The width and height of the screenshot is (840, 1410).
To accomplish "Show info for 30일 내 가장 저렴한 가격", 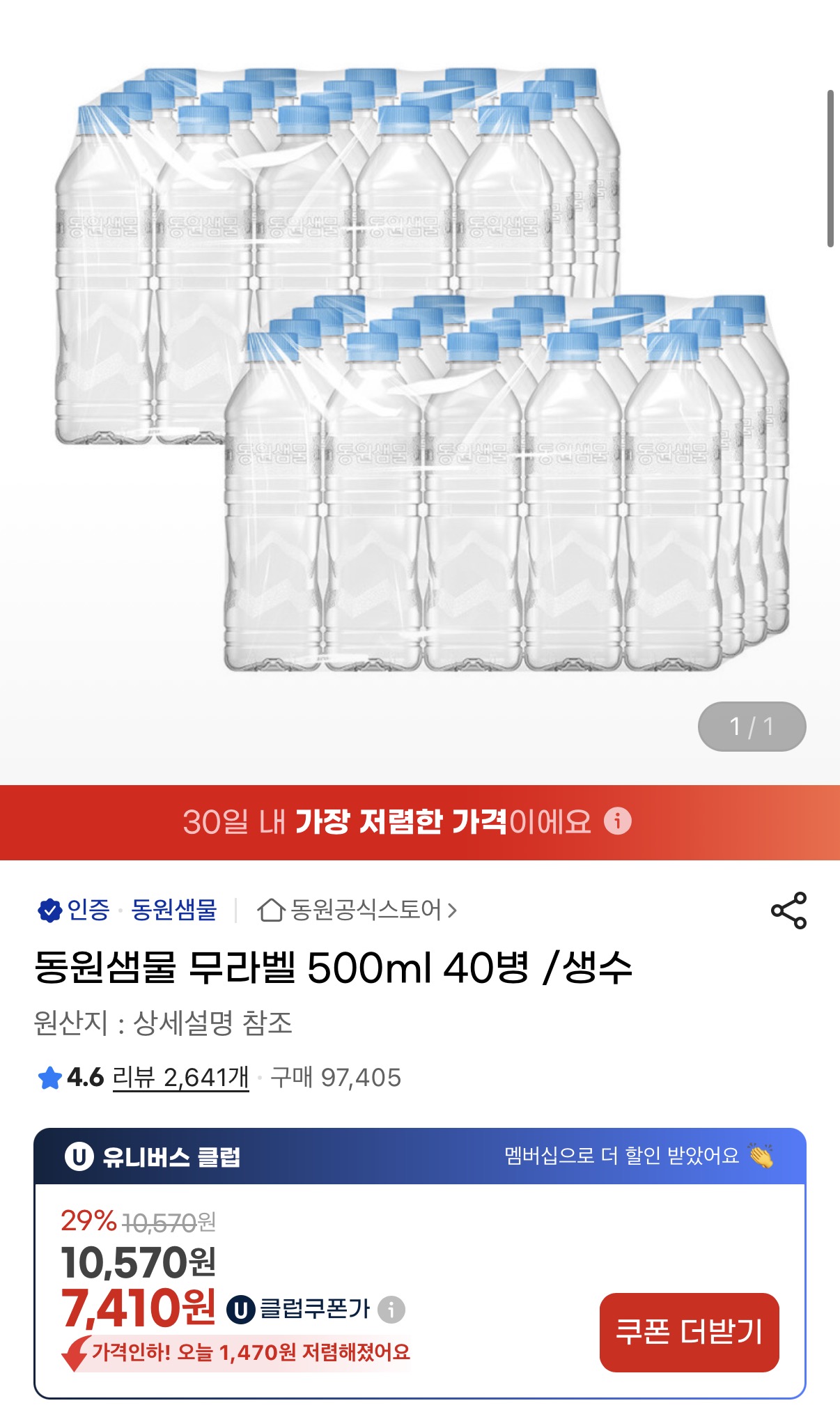I will pyautogui.click(x=618, y=821).
